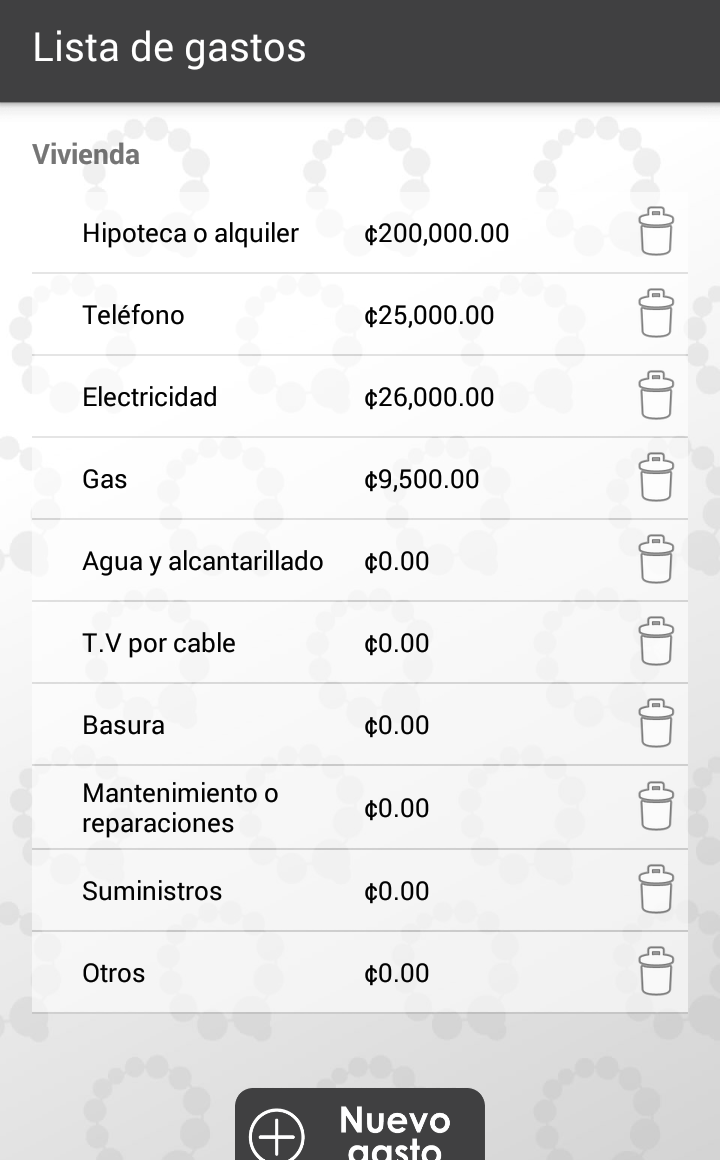Tap the trash icon for Basura
The width and height of the screenshot is (720, 1160).
[656, 724]
